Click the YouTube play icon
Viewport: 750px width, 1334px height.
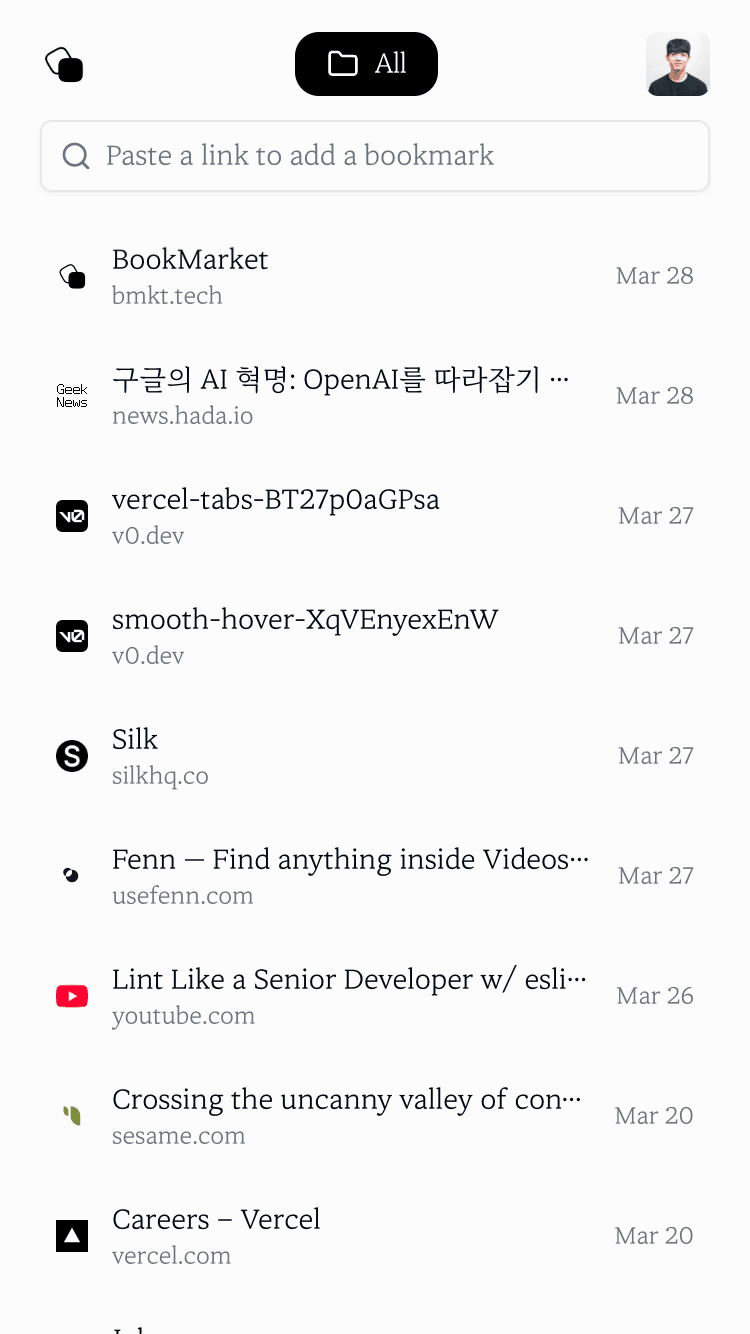point(72,996)
